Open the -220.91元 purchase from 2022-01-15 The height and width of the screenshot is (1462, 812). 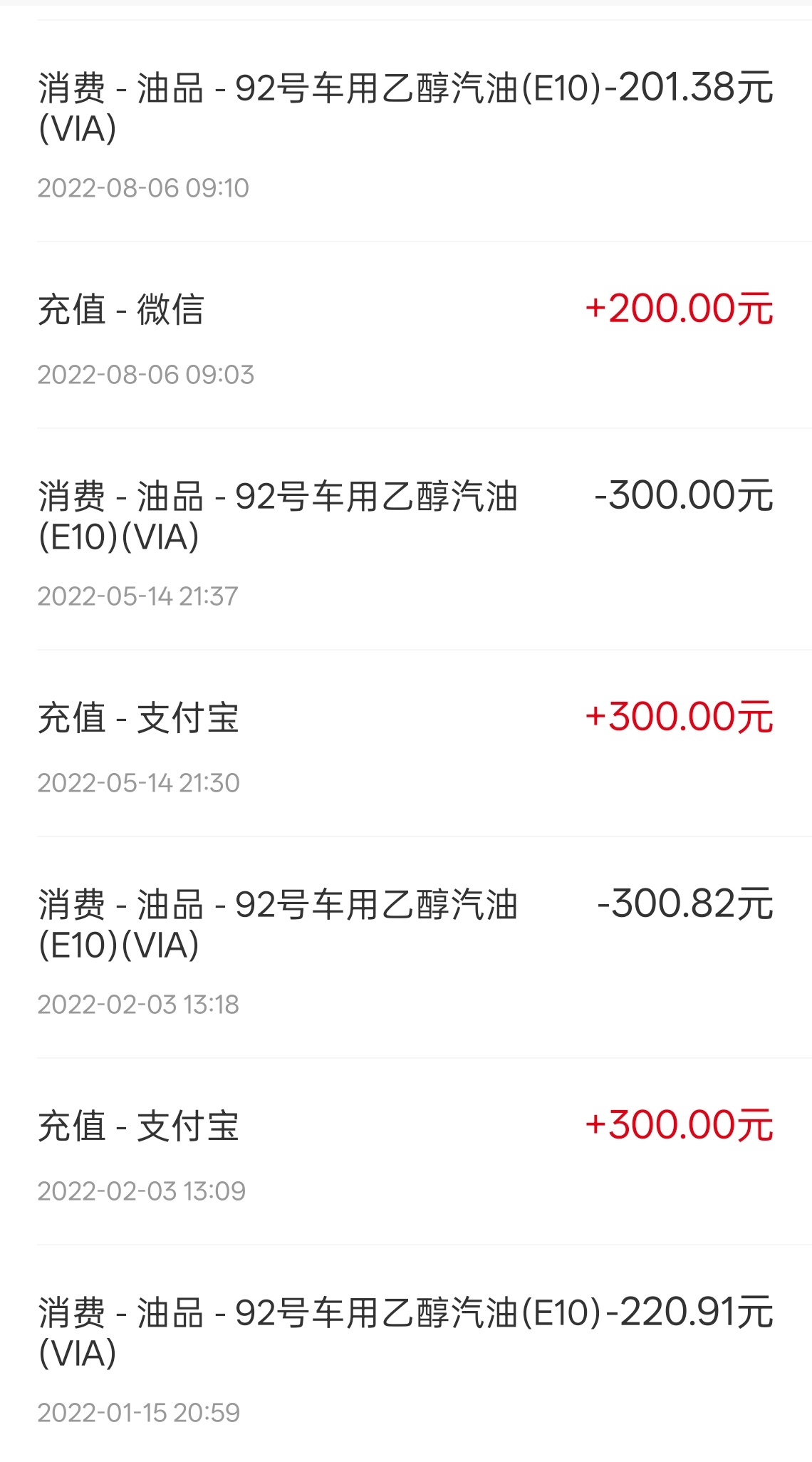coord(406,1354)
